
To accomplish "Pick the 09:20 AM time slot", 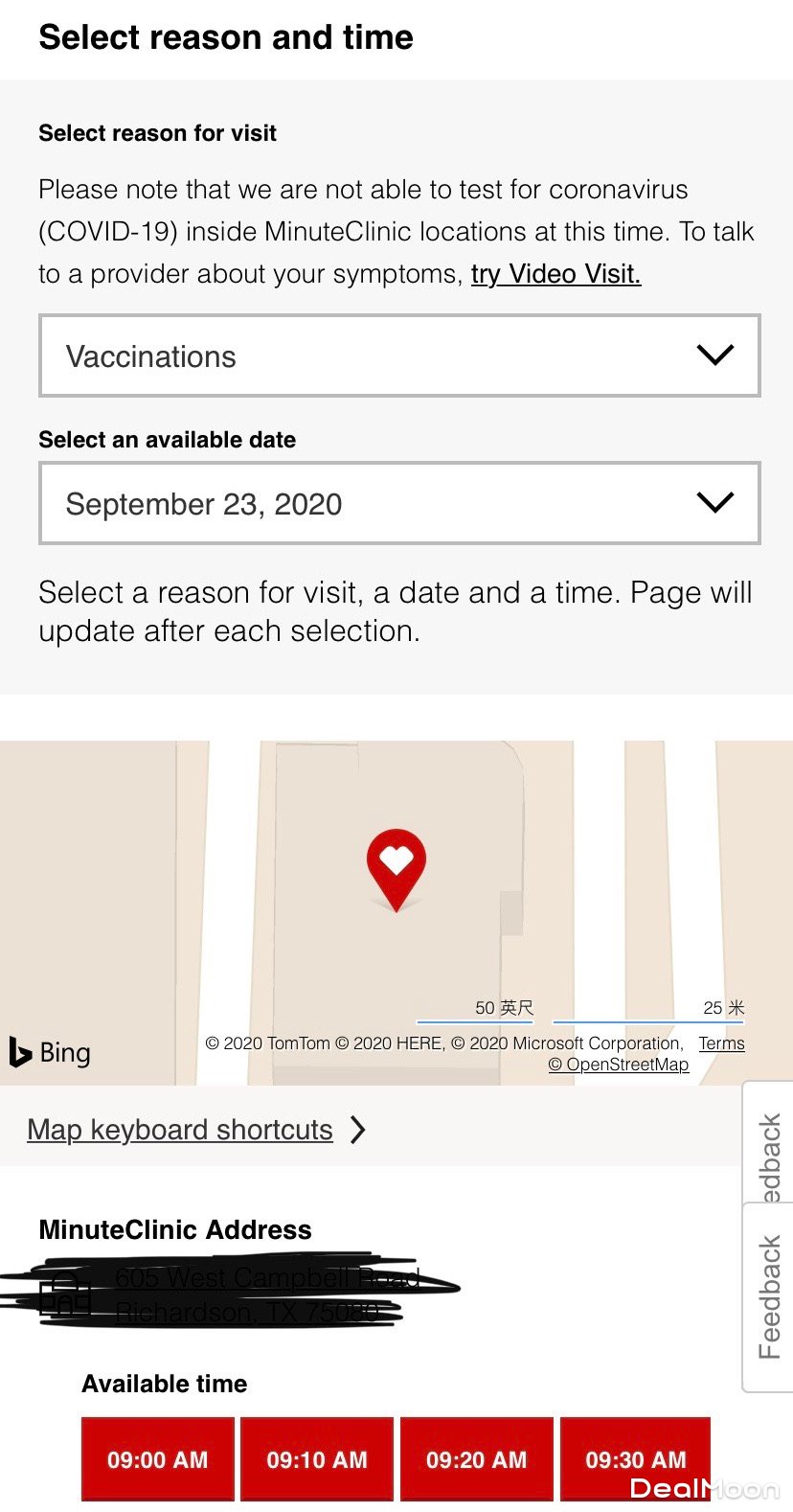I will pos(476,1459).
